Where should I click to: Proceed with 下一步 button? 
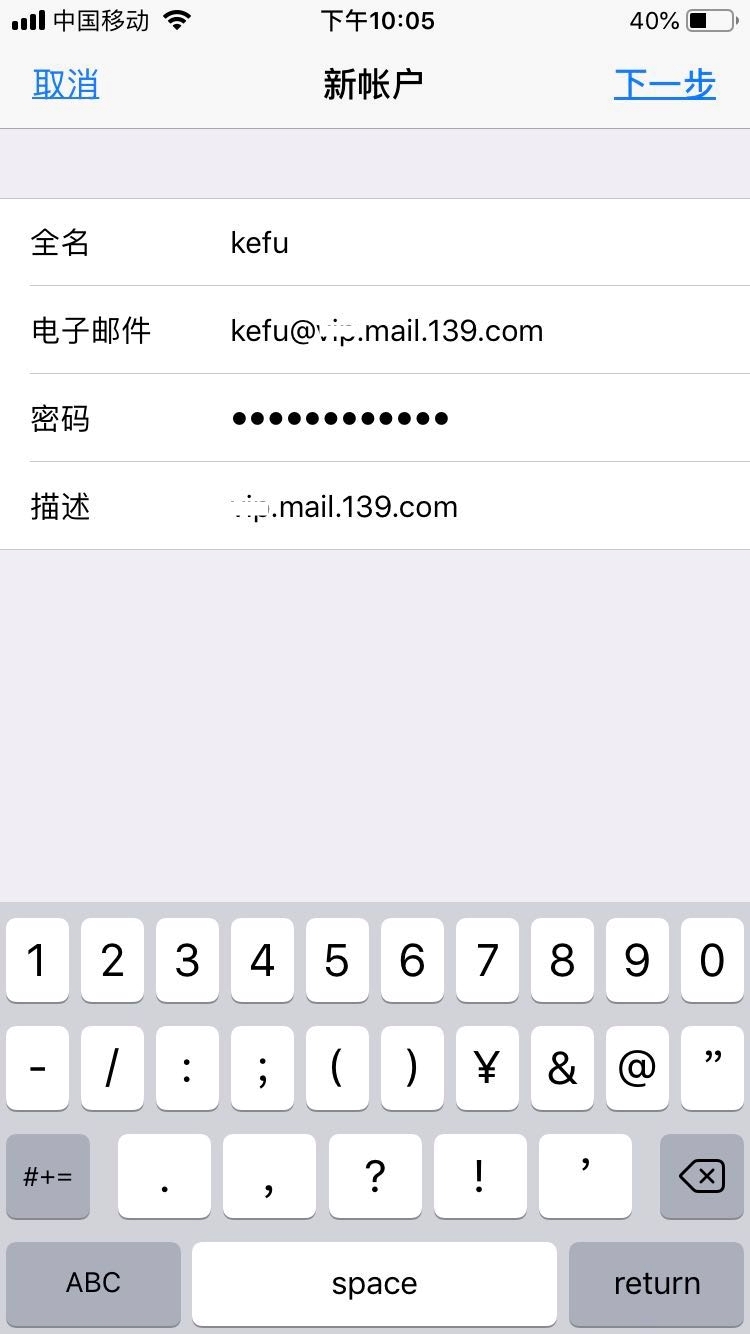(x=664, y=85)
